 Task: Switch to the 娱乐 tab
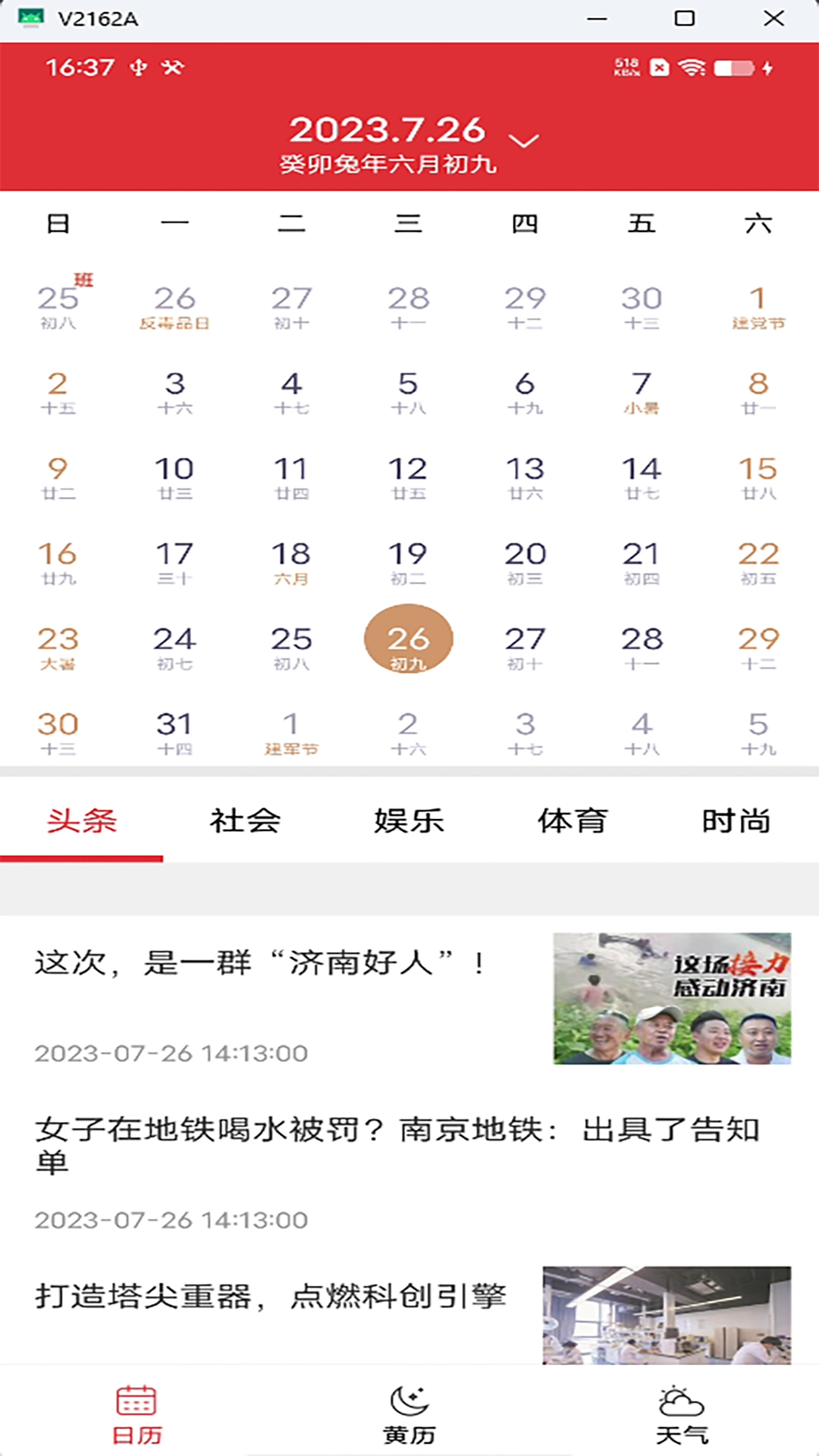click(x=408, y=821)
